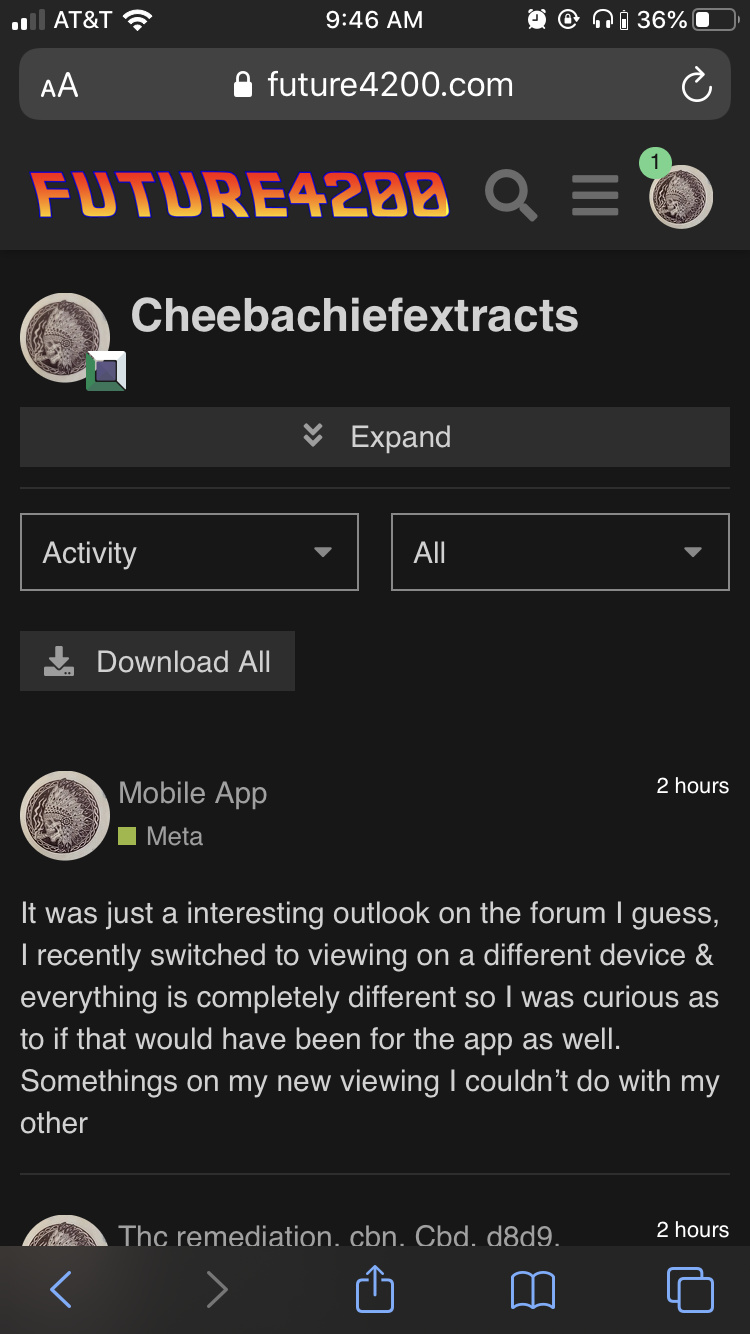Reload the page
Viewport: 750px width, 1334px height.
point(696,85)
